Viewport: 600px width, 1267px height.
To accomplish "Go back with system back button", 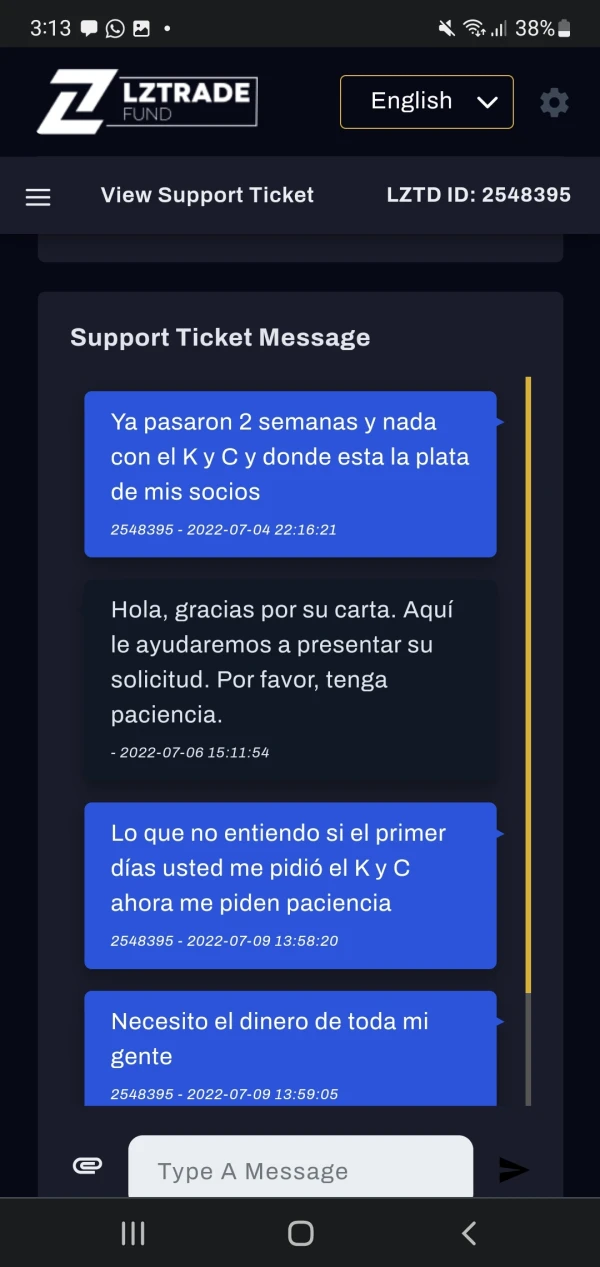I will [468, 1233].
